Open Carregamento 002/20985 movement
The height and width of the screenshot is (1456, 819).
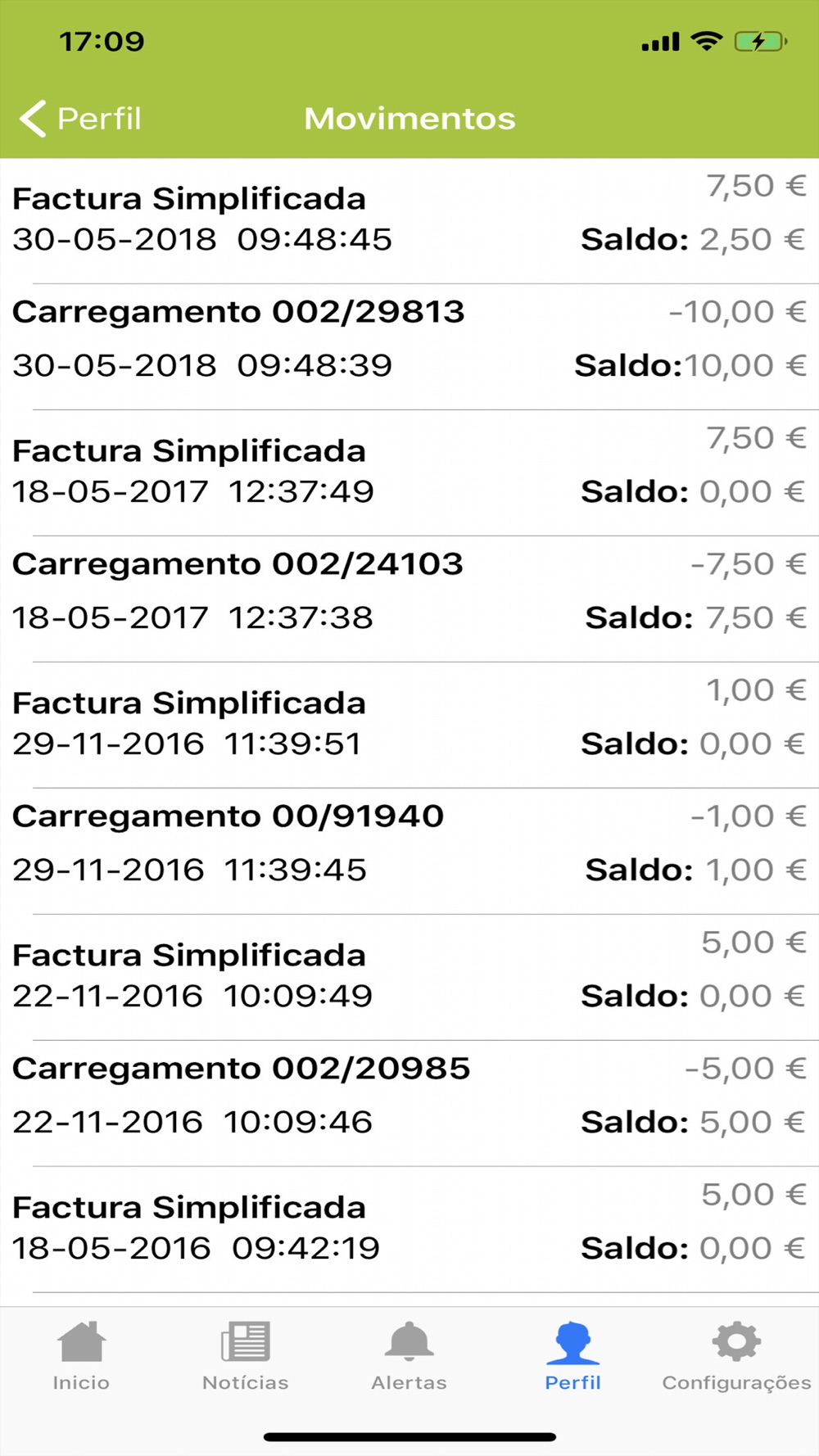coord(409,1104)
